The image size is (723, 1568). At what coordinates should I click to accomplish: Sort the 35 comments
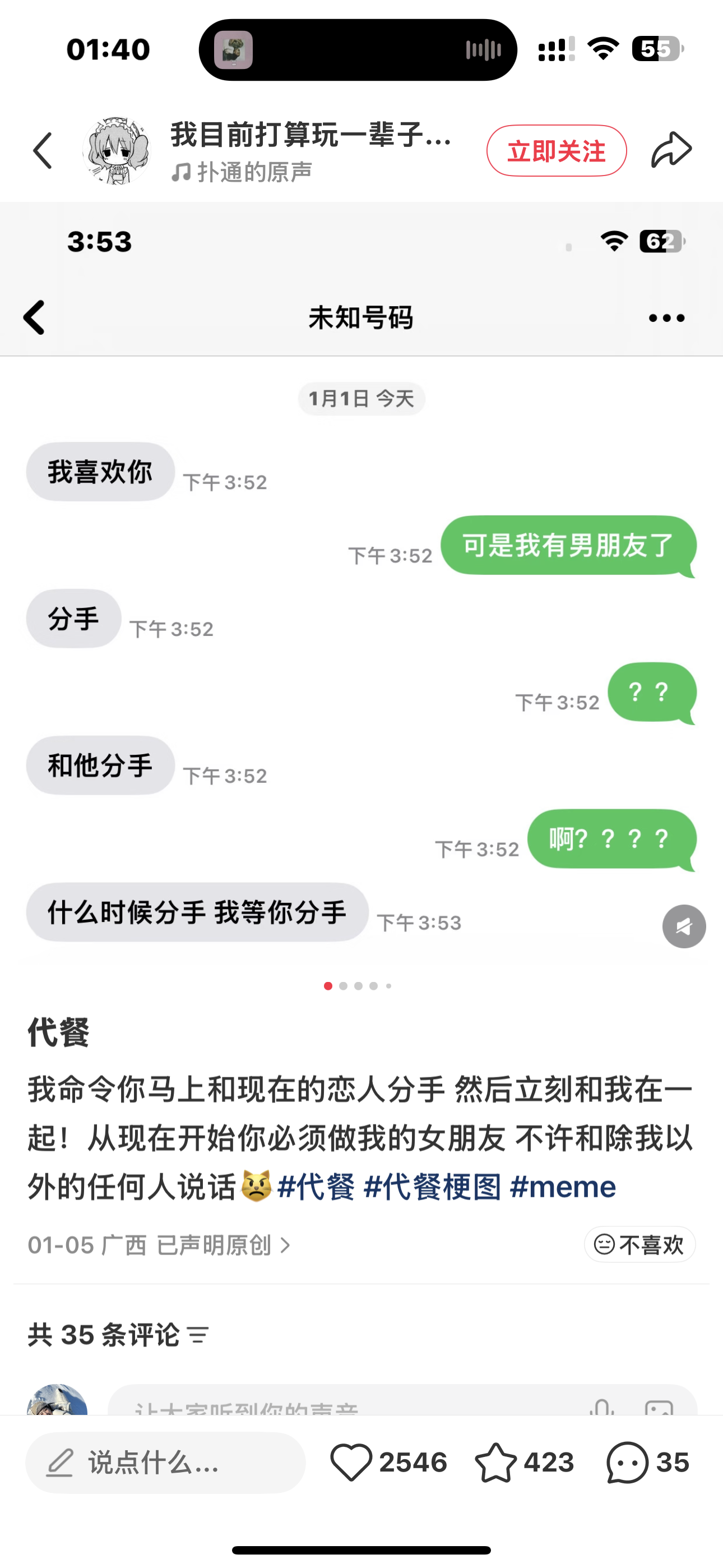198,1335
